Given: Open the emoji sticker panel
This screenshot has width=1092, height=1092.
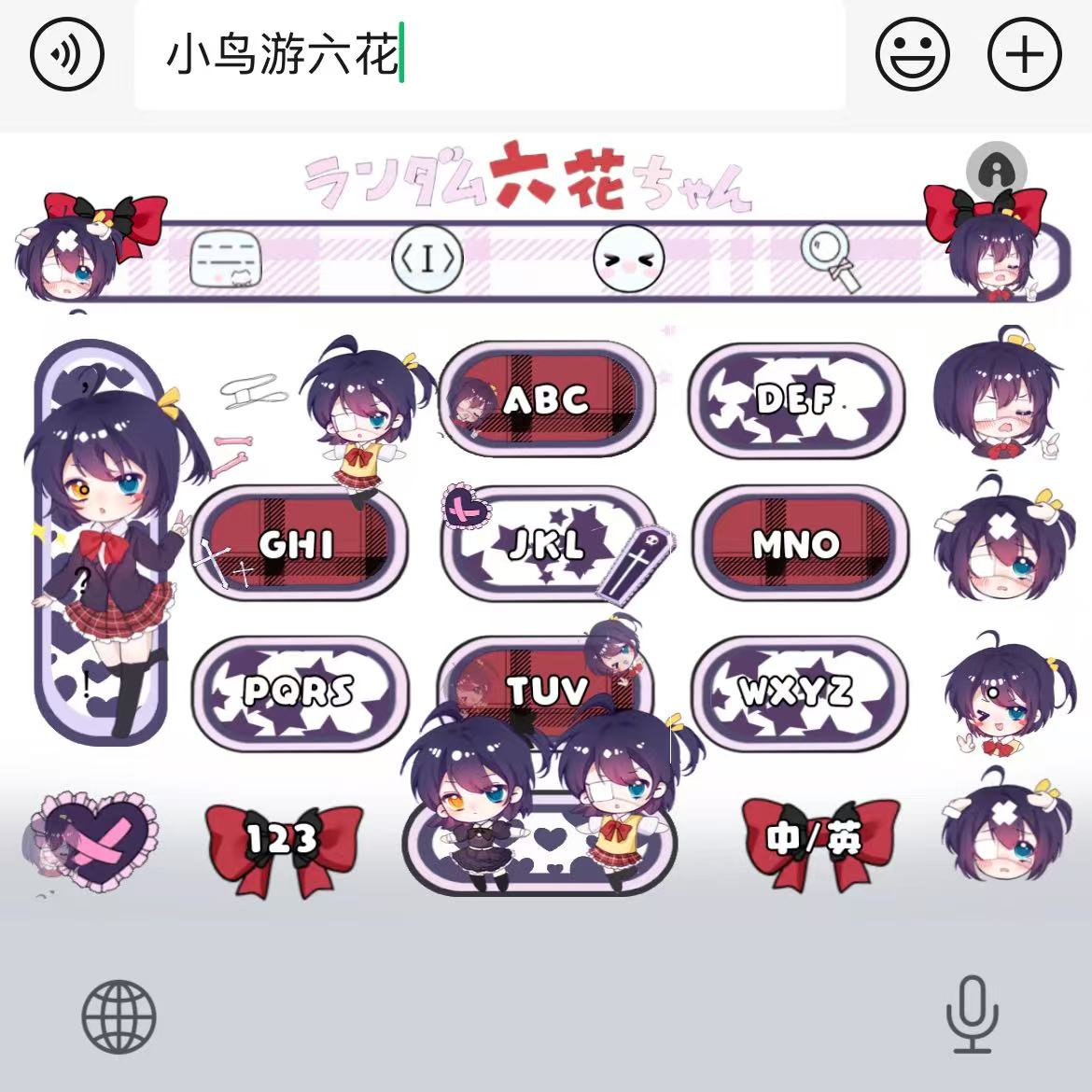Looking at the screenshot, I should pyautogui.click(x=912, y=54).
